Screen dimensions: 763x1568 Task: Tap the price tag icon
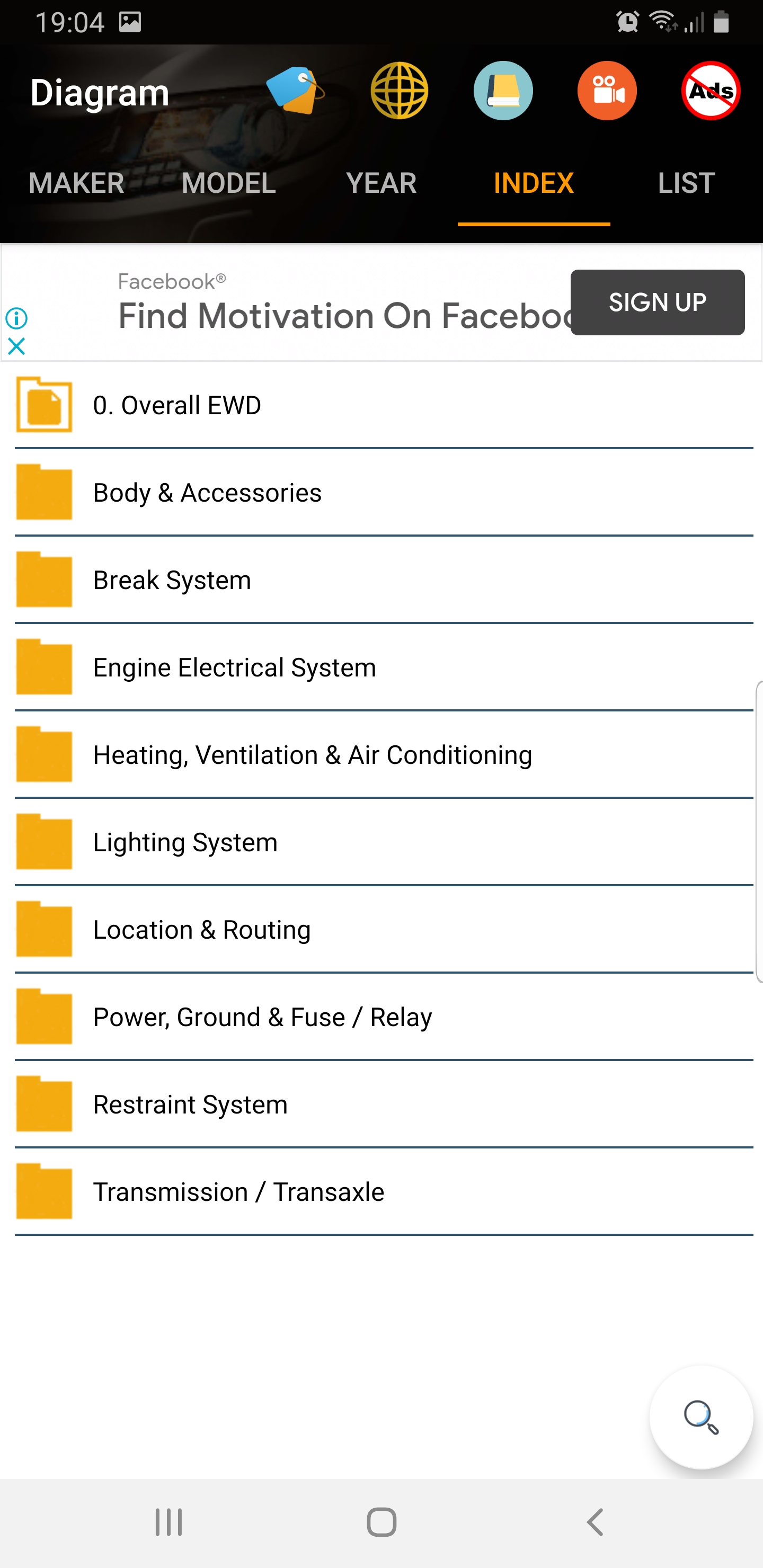[295, 91]
